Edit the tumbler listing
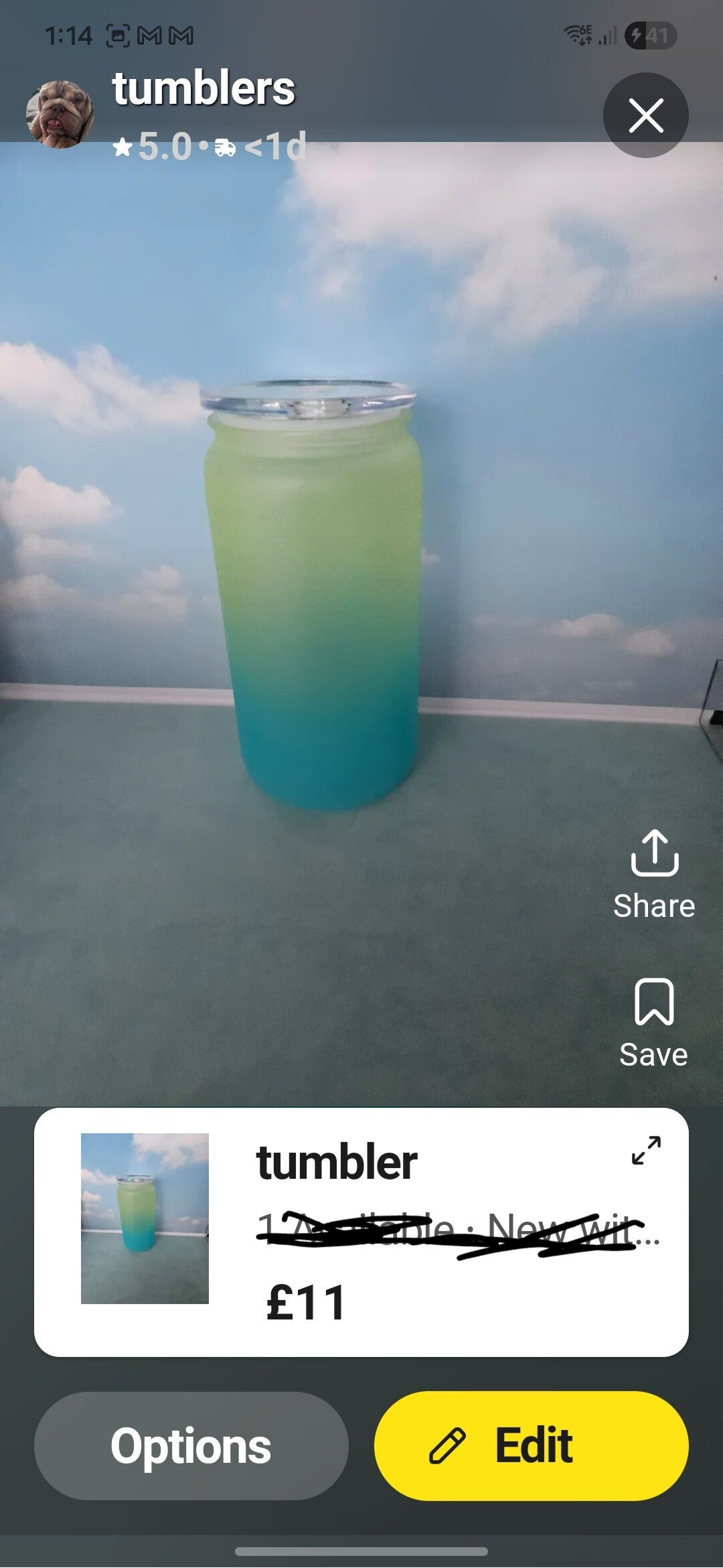Image resolution: width=723 pixels, height=1568 pixels. pyautogui.click(x=531, y=1446)
